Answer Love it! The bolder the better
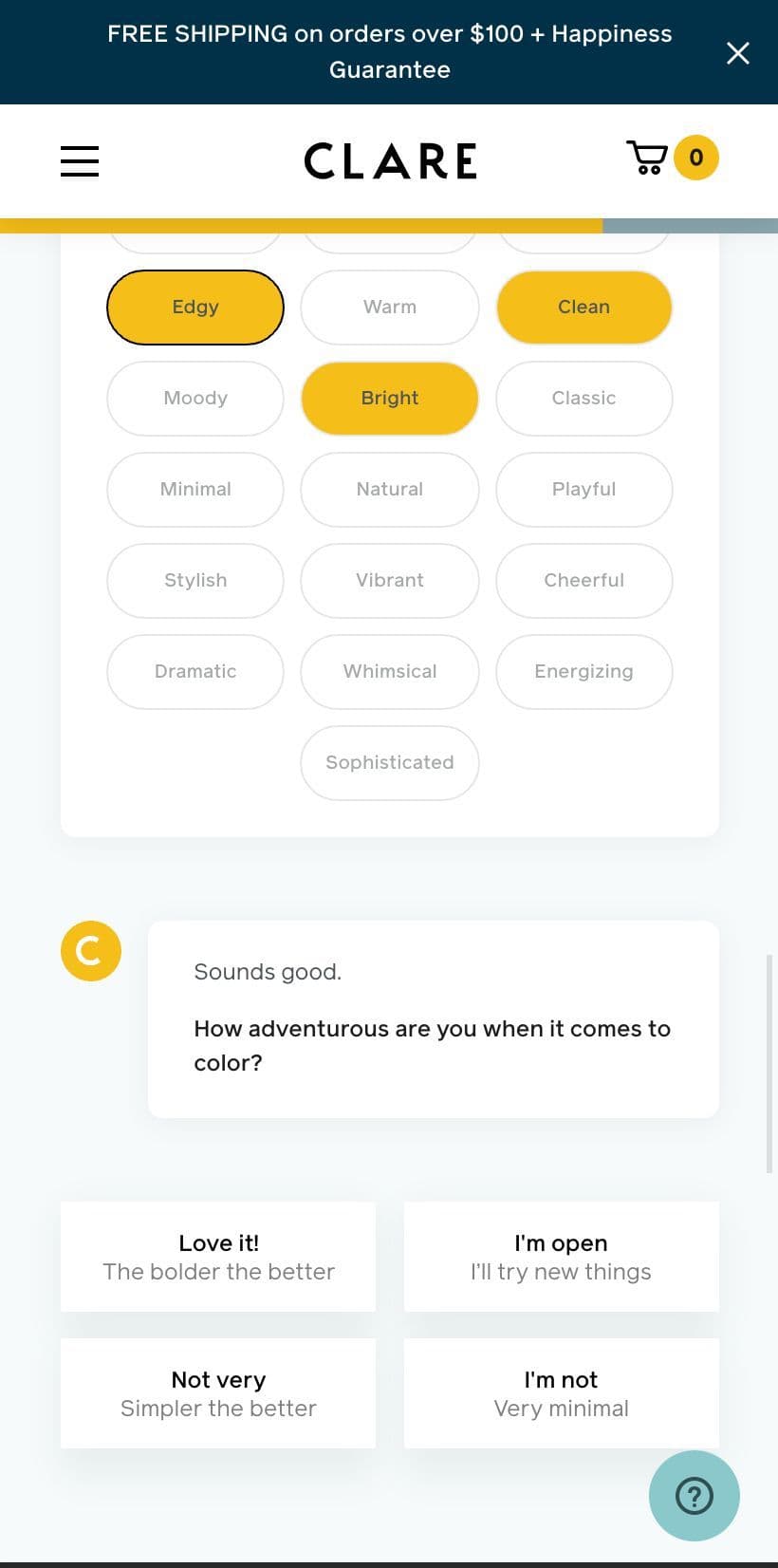Screen dimensions: 778x1568 tap(218, 1257)
